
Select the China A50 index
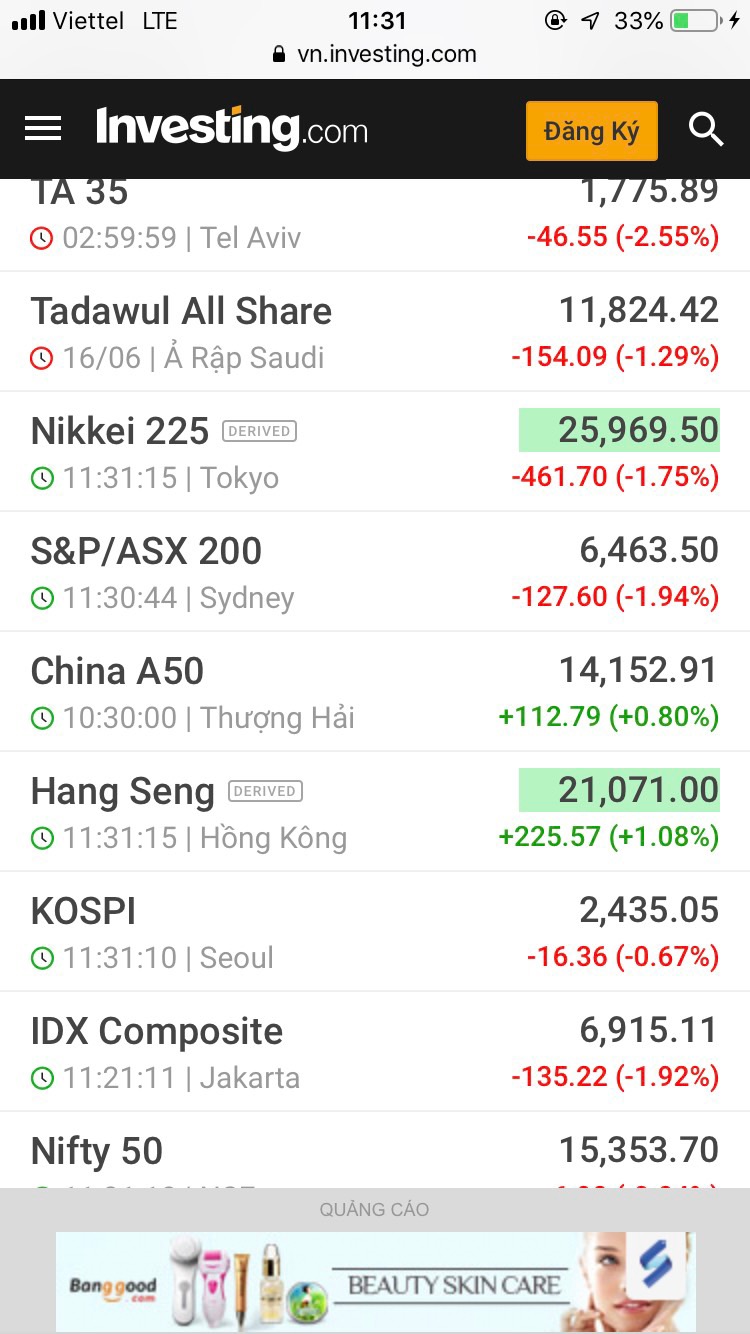[x=117, y=671]
